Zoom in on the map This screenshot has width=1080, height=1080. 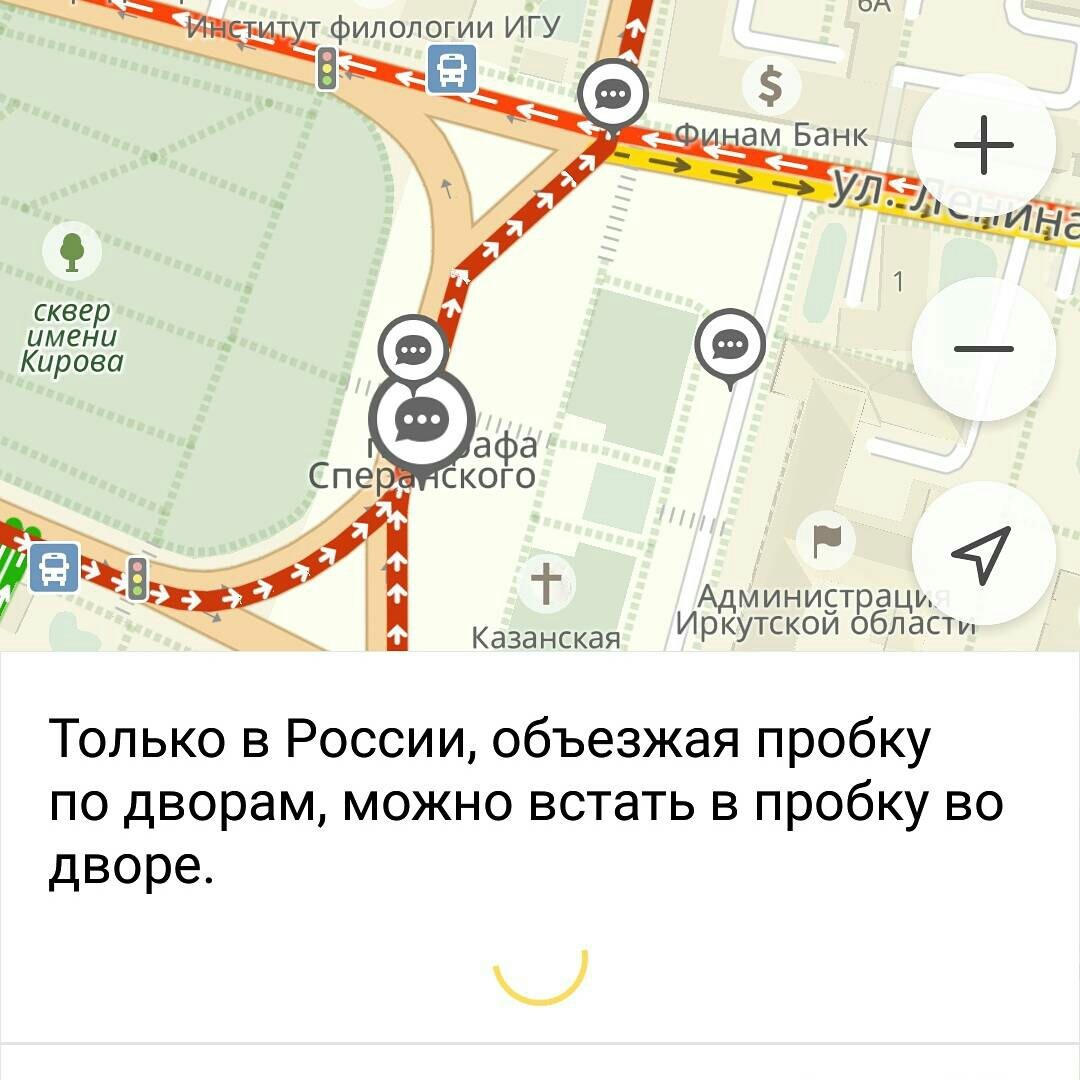click(x=984, y=146)
